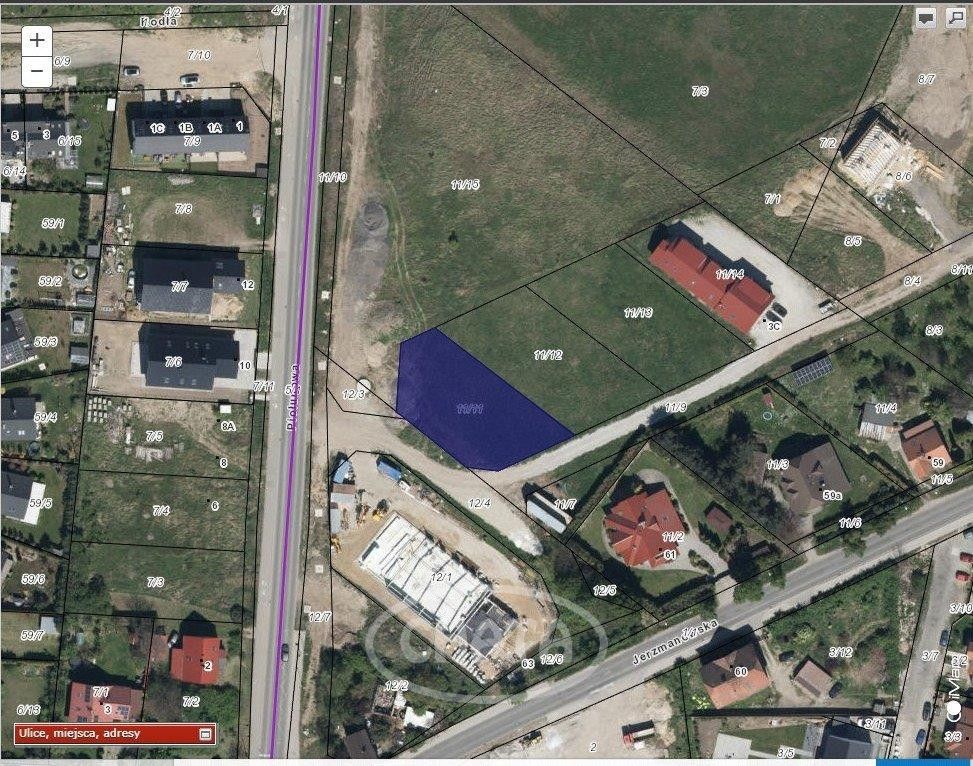Open the dark dropdown panel icon
Screen dimensions: 973x766
pyautogui.click(x=927, y=18)
